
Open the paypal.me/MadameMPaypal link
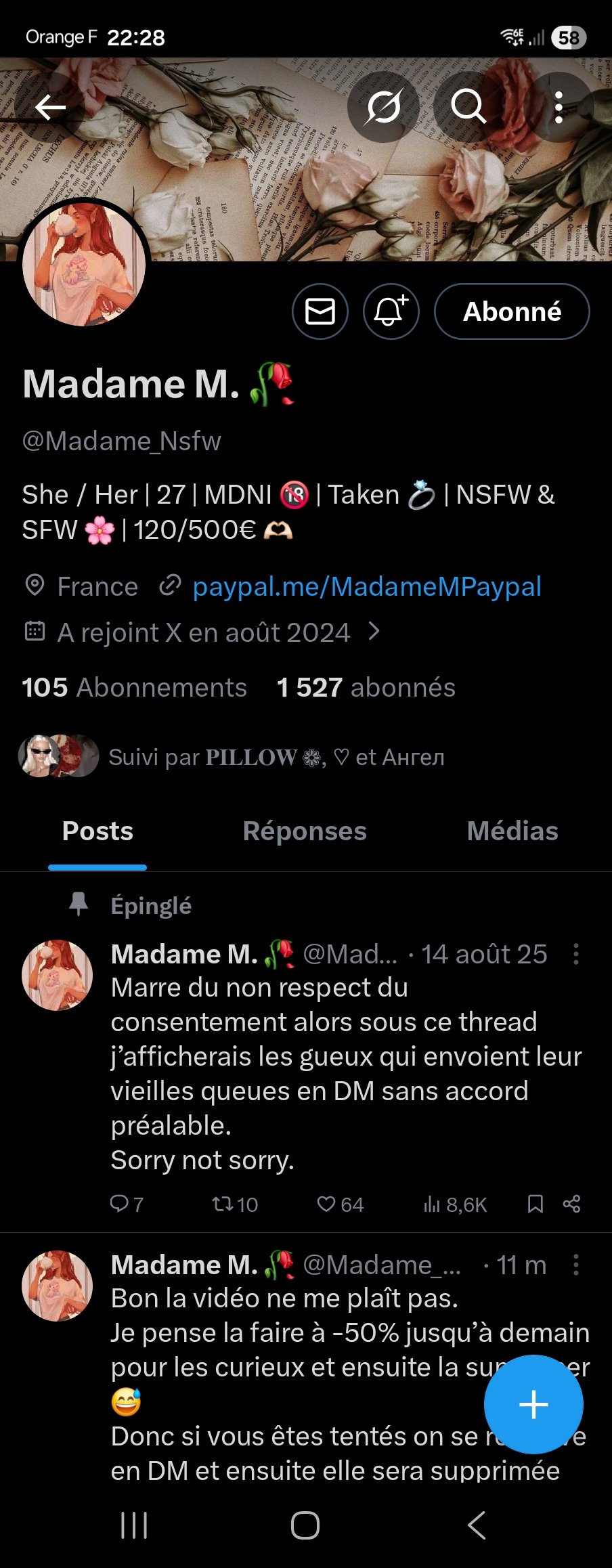pos(366,586)
